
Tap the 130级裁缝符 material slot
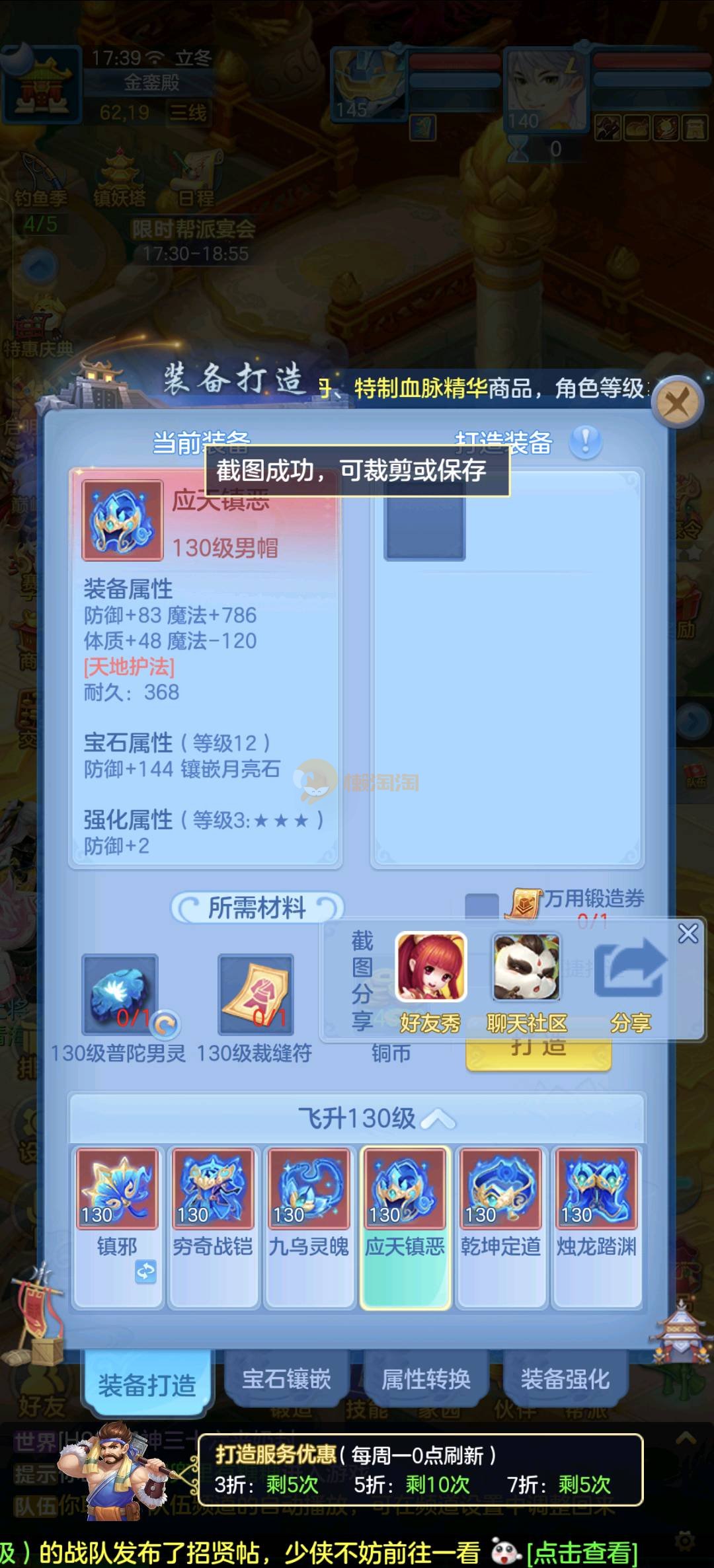click(256, 994)
